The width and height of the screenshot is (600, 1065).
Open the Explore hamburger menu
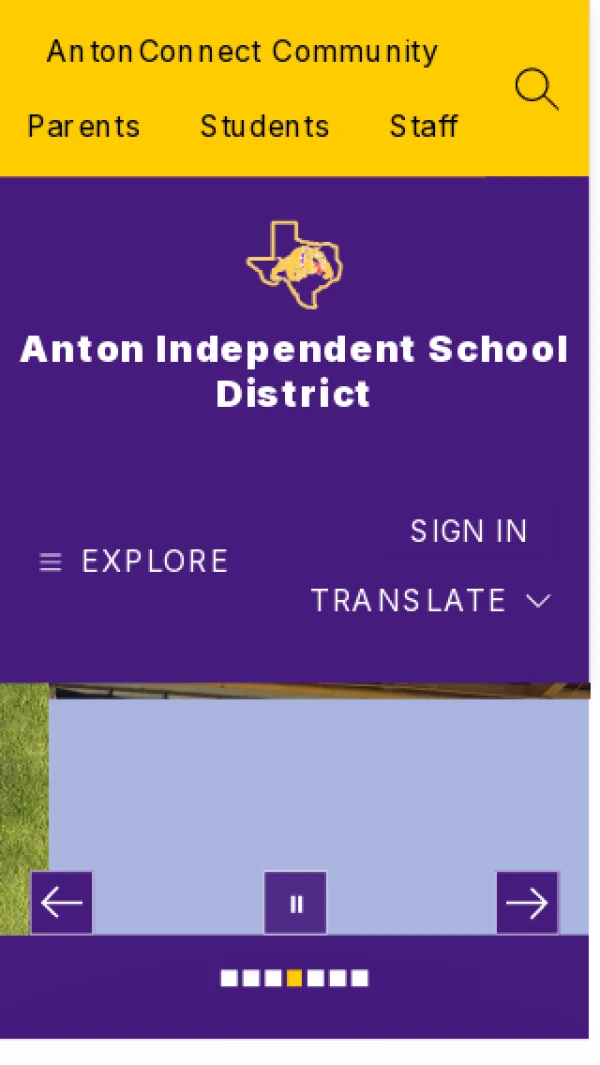click(134, 562)
